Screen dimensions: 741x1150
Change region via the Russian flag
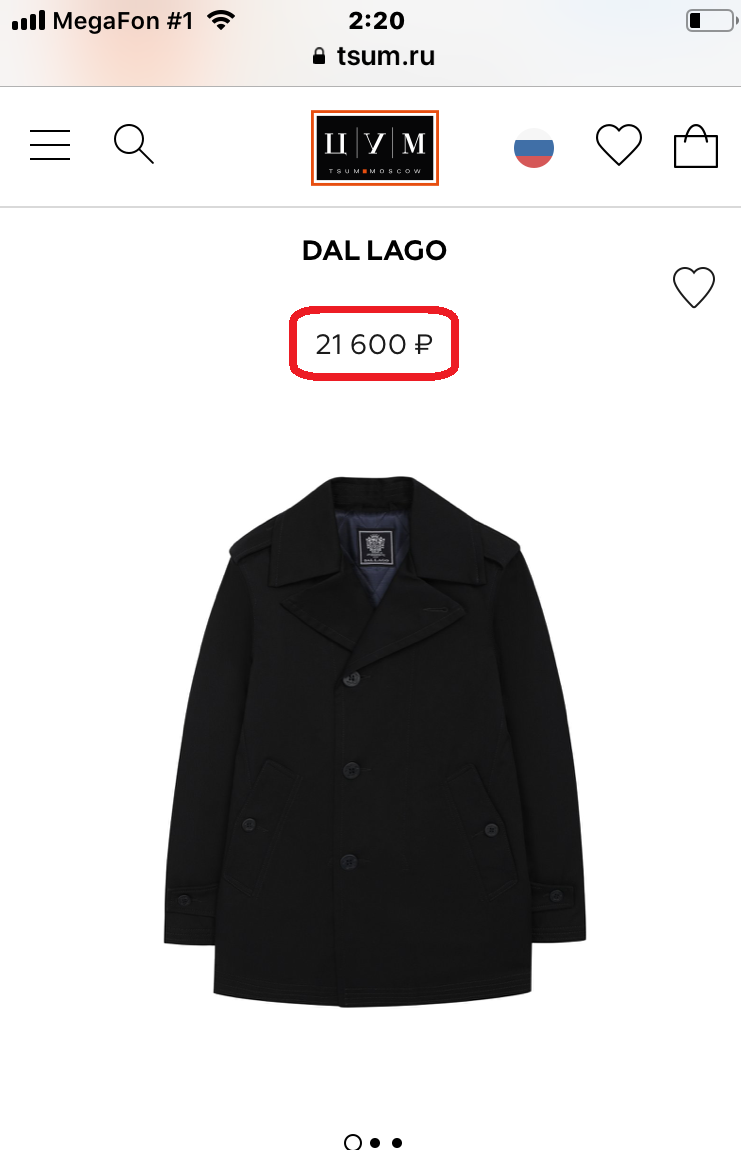pos(533,148)
